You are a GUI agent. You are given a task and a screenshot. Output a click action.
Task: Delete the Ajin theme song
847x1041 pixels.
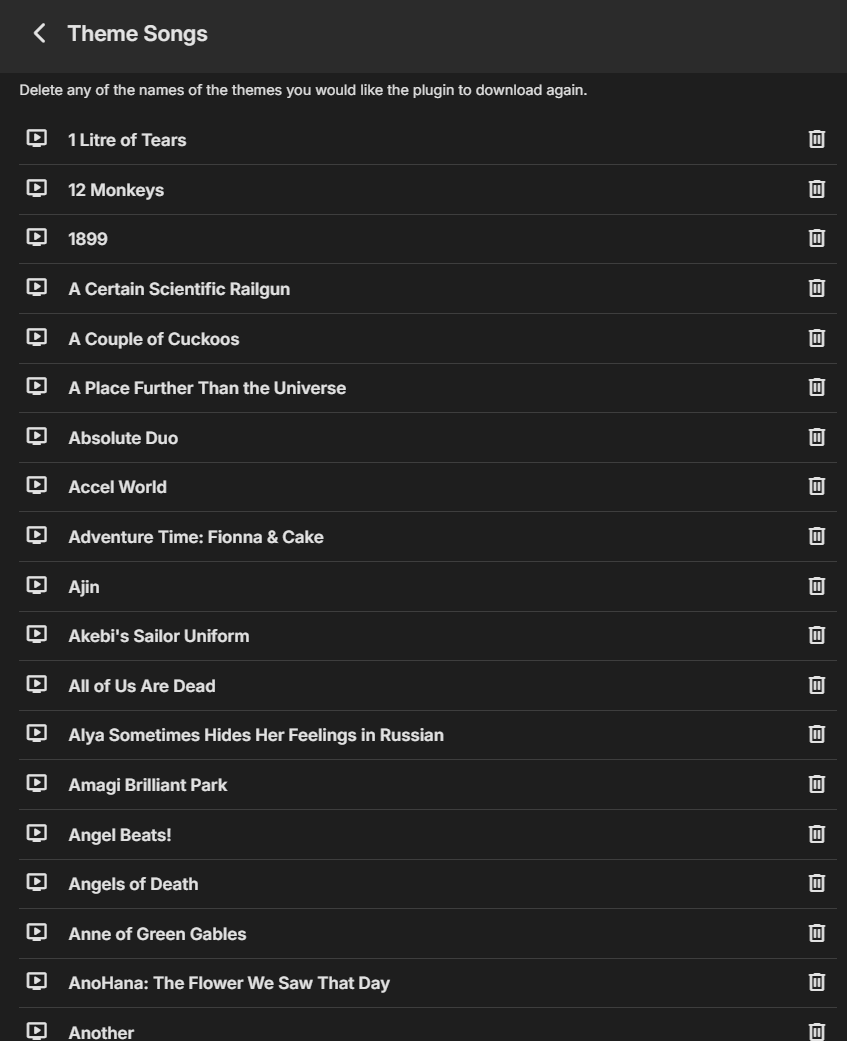[816, 586]
